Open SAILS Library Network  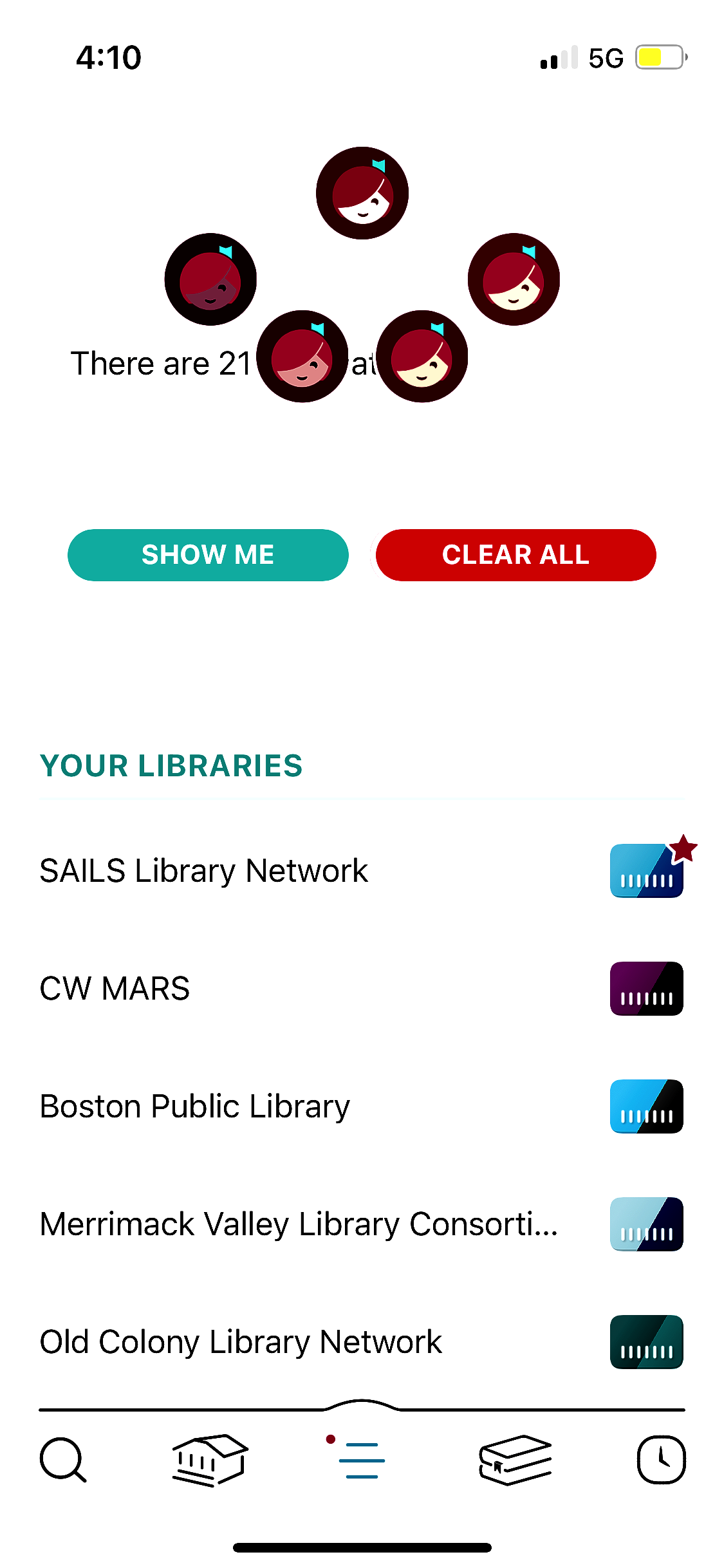point(204,871)
